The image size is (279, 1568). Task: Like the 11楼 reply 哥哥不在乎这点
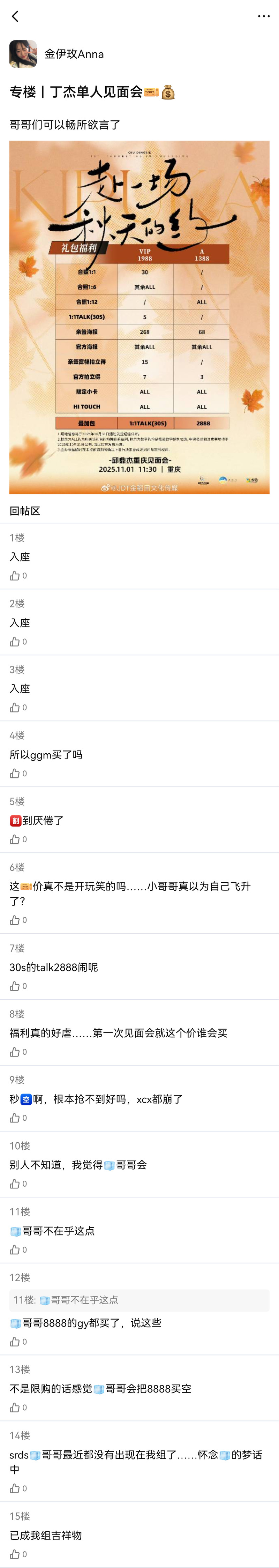[x=15, y=1250]
